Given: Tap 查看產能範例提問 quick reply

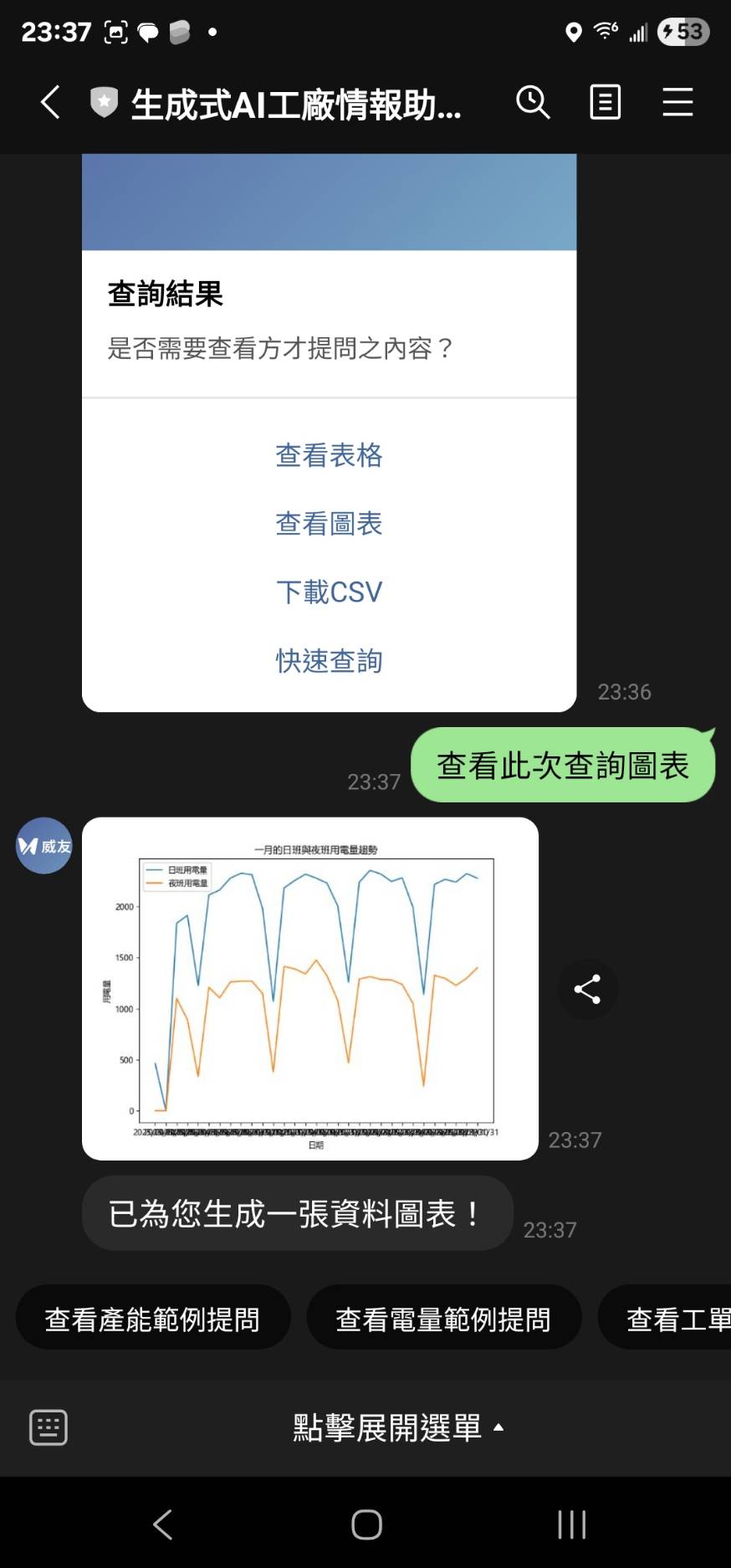Looking at the screenshot, I should pyautogui.click(x=152, y=1319).
